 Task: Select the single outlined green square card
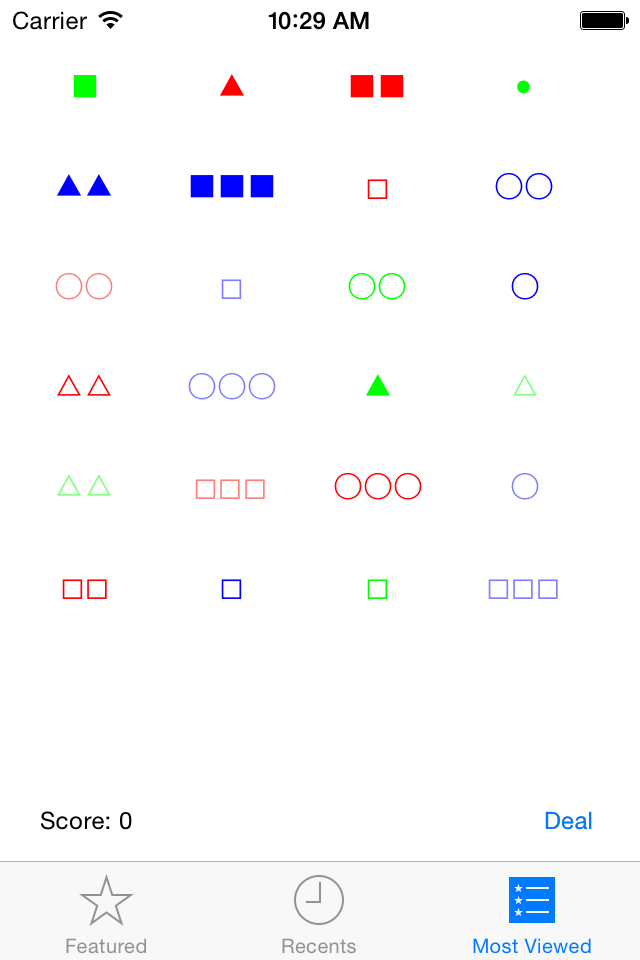(x=377, y=590)
